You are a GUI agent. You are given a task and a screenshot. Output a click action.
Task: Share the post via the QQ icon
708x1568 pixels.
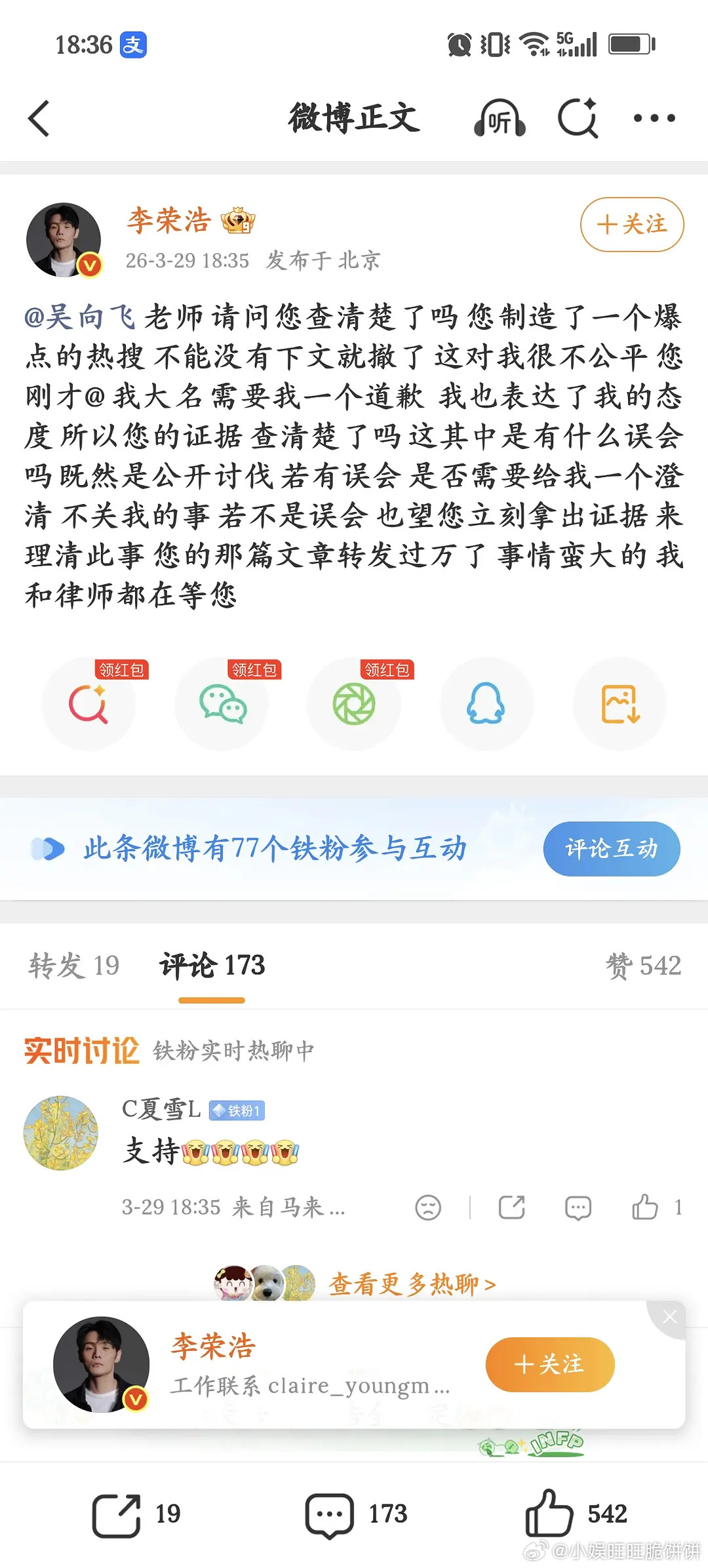(x=486, y=703)
